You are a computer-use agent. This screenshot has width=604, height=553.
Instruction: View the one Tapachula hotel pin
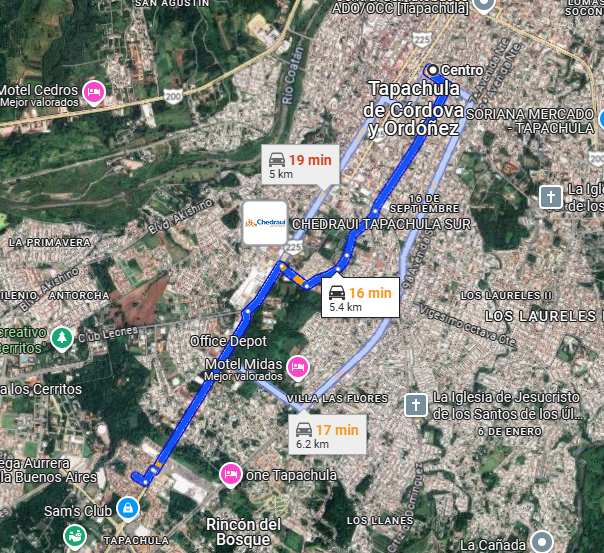[230, 473]
